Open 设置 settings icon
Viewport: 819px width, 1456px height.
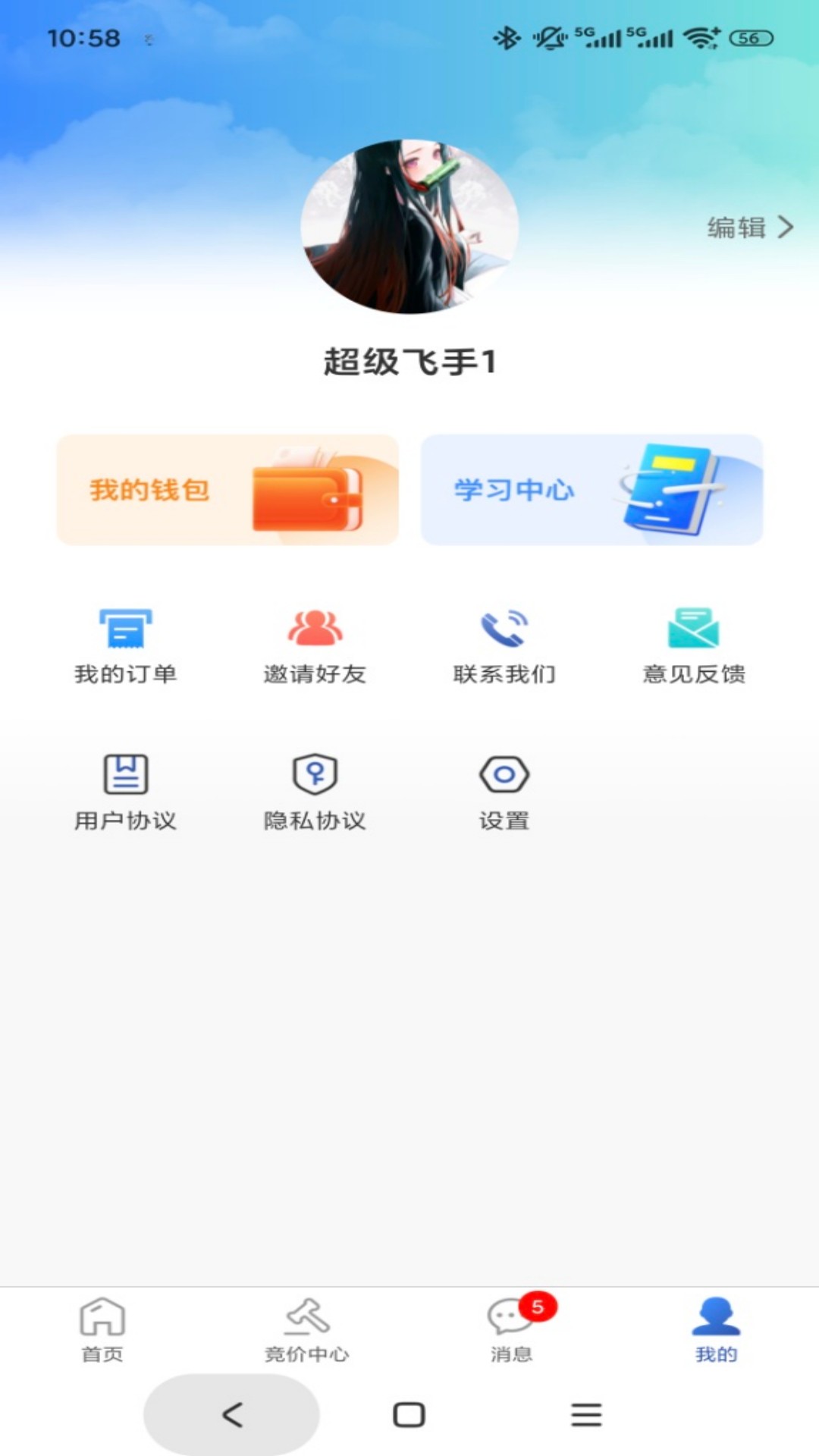[x=503, y=775]
